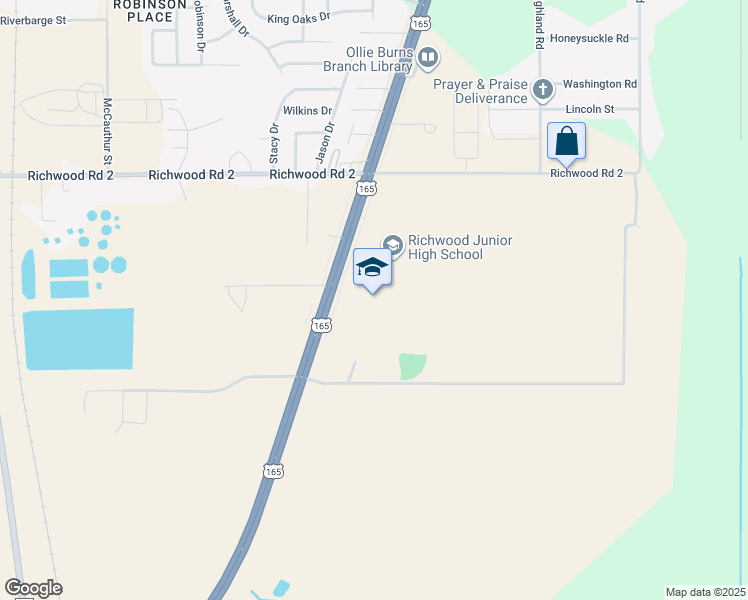This screenshot has height=600, width=748.
Task: Tap the shopping bag marker
Action: [x=566, y=145]
